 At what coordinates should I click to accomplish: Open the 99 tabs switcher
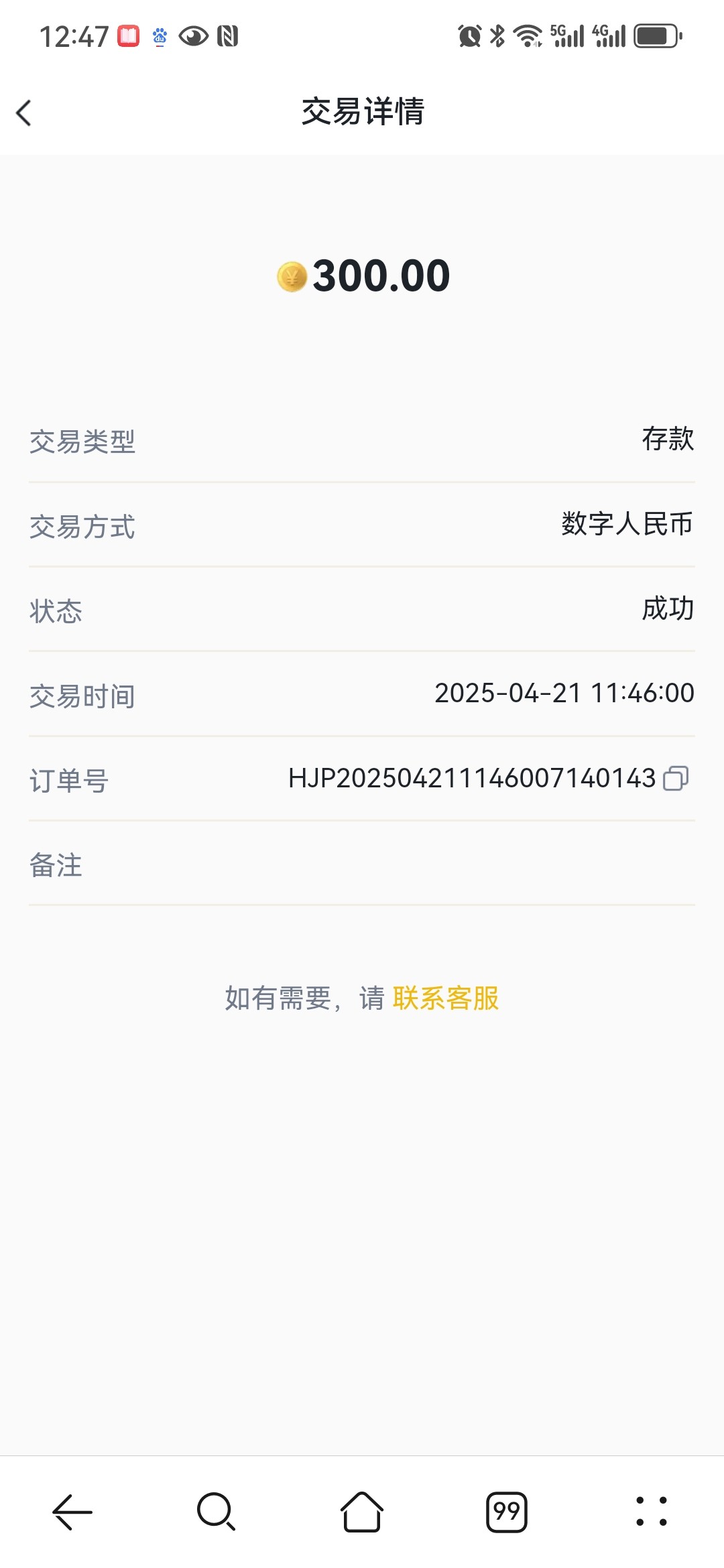tap(507, 1512)
